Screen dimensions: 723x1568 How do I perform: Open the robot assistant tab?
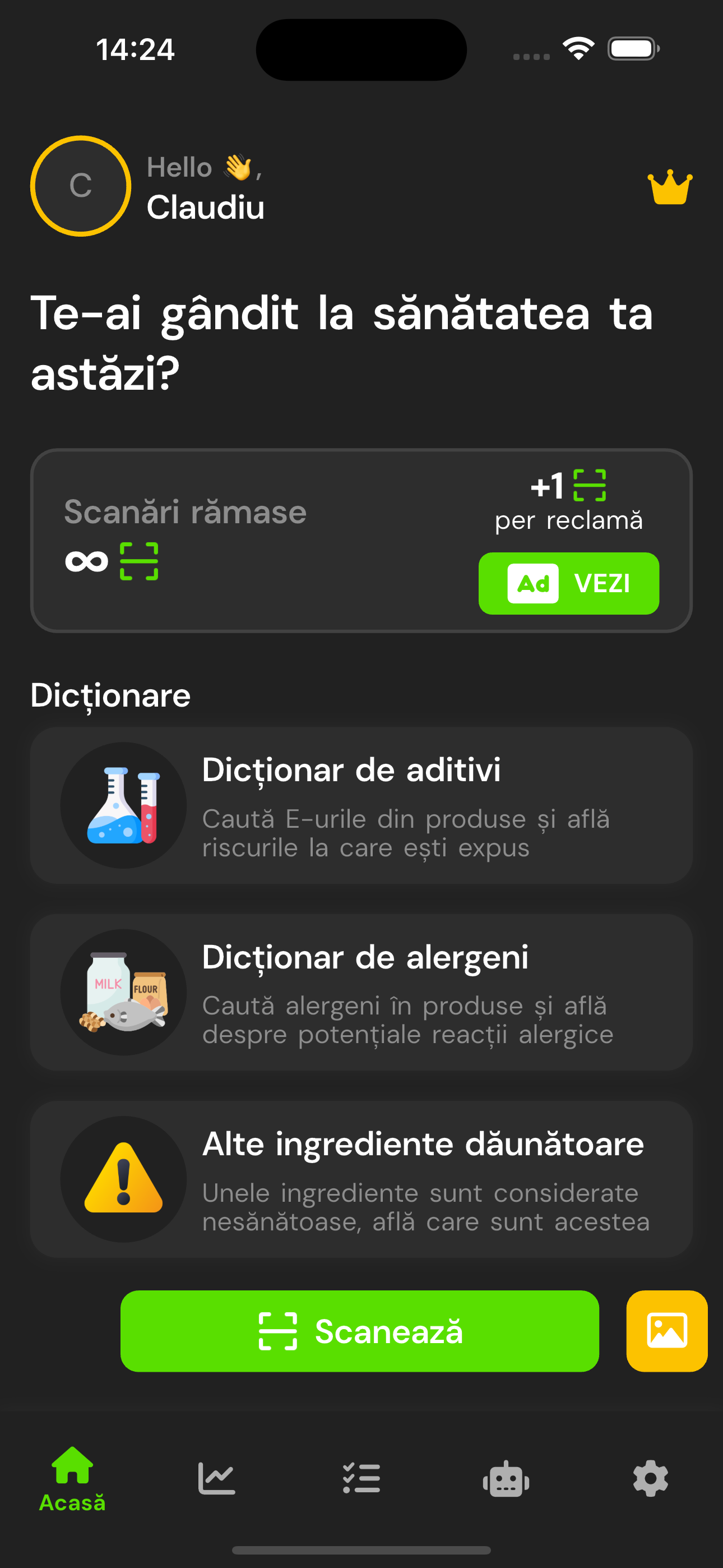[x=506, y=1478]
